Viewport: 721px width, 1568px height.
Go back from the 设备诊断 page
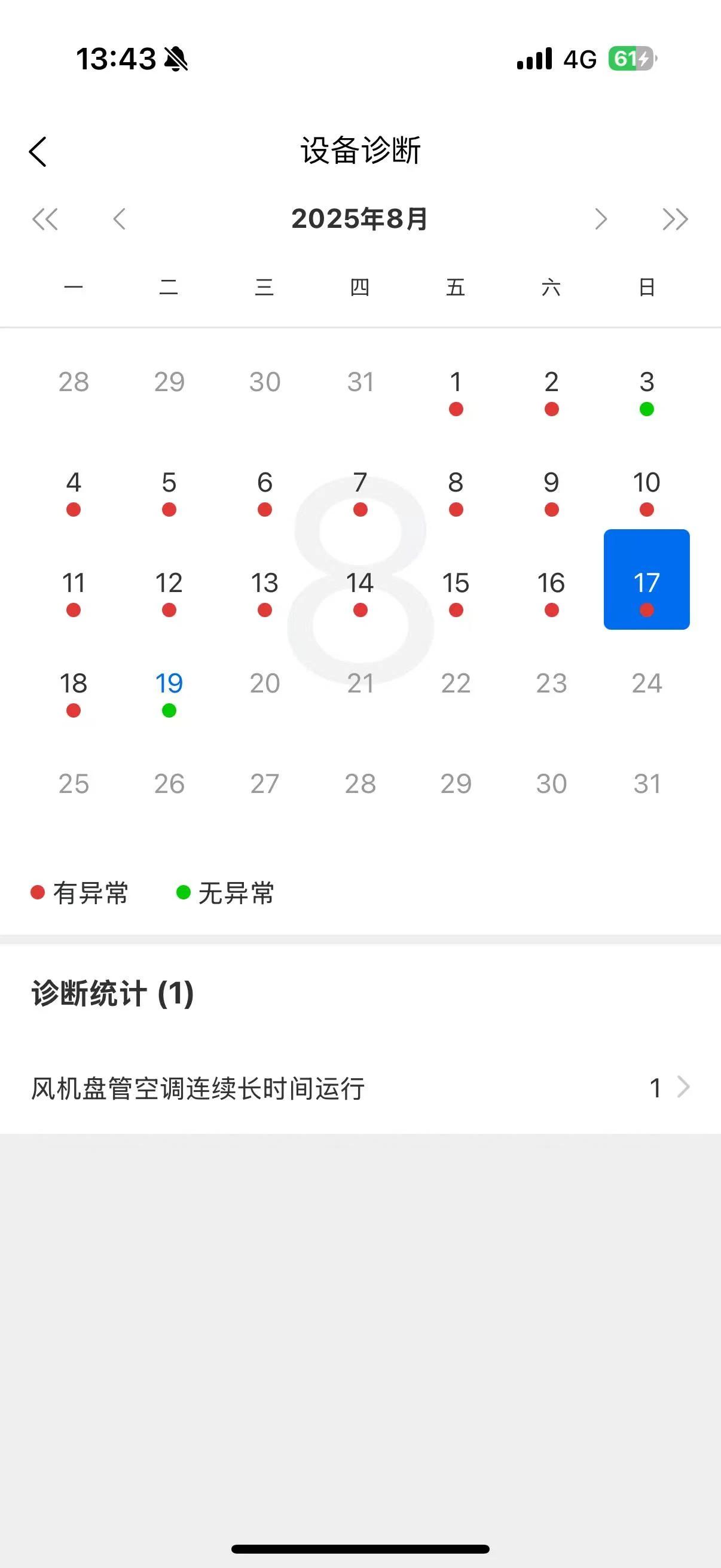tap(38, 151)
